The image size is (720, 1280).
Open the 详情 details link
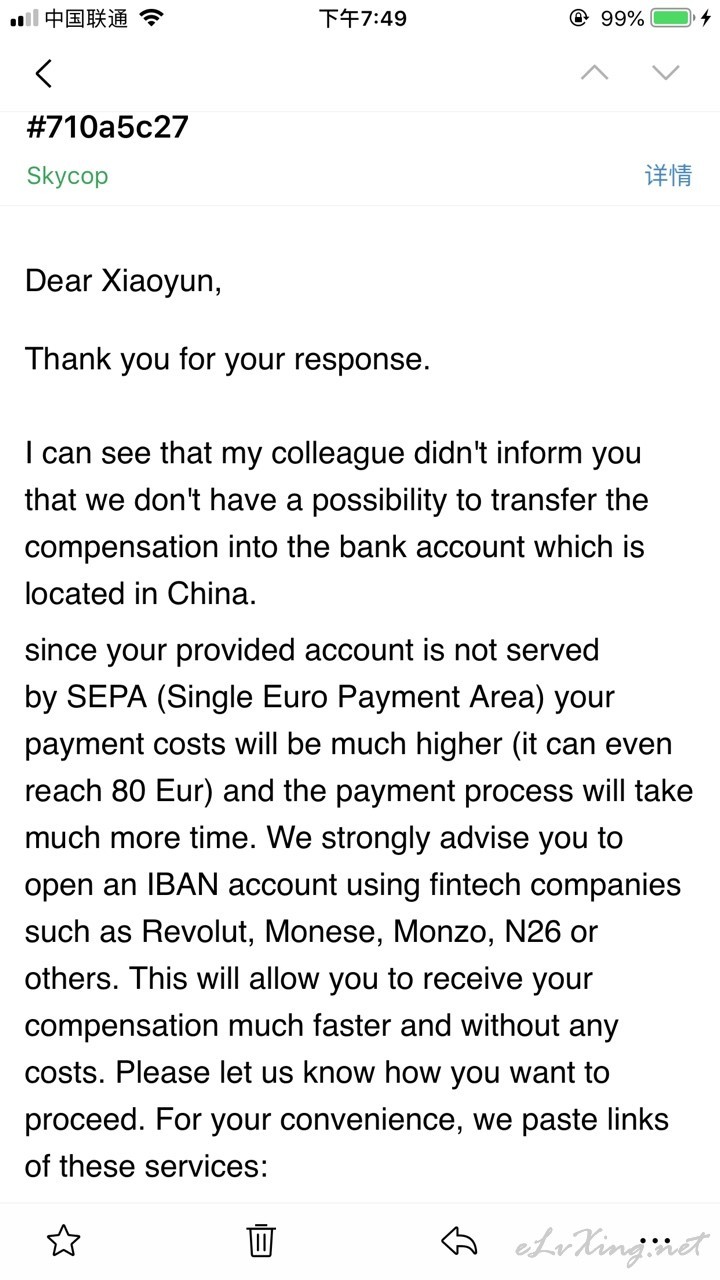[x=668, y=175]
